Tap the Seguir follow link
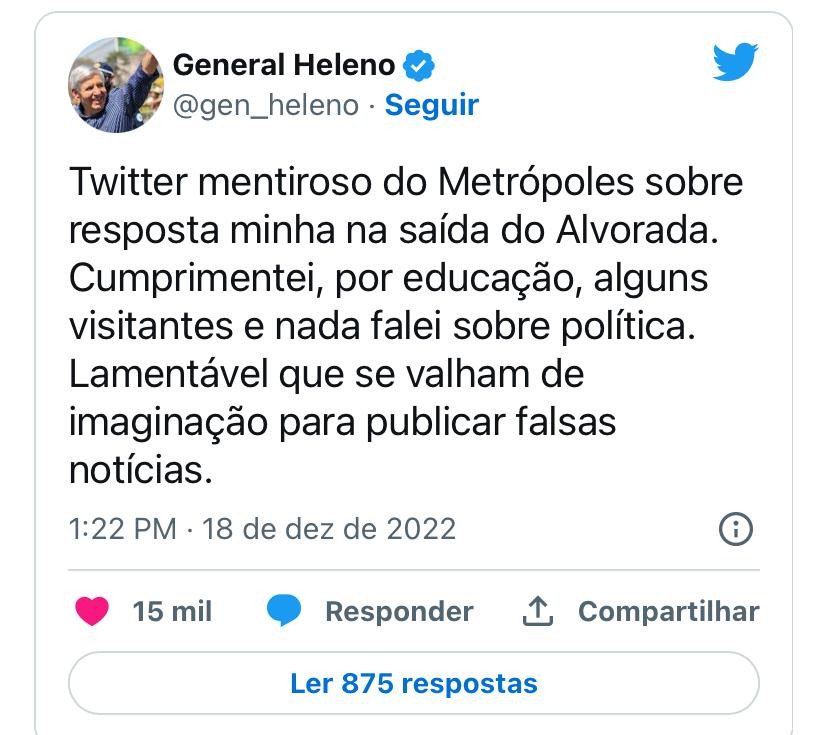Screen dimensions: 828x735 (431, 105)
